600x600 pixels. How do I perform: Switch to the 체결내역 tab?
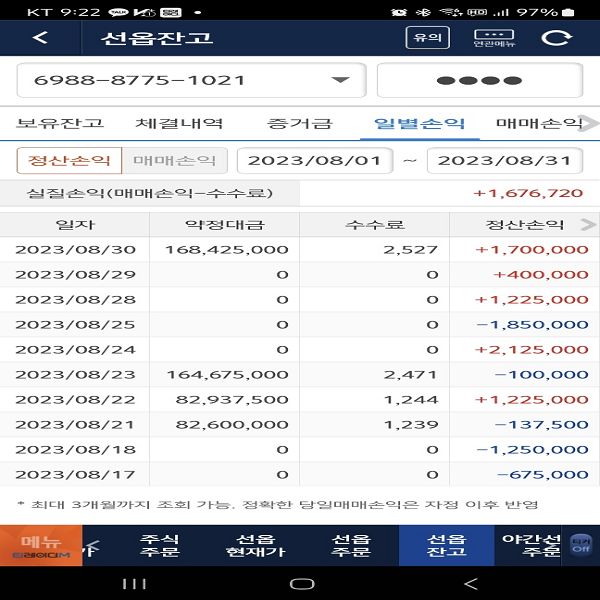tap(179, 124)
